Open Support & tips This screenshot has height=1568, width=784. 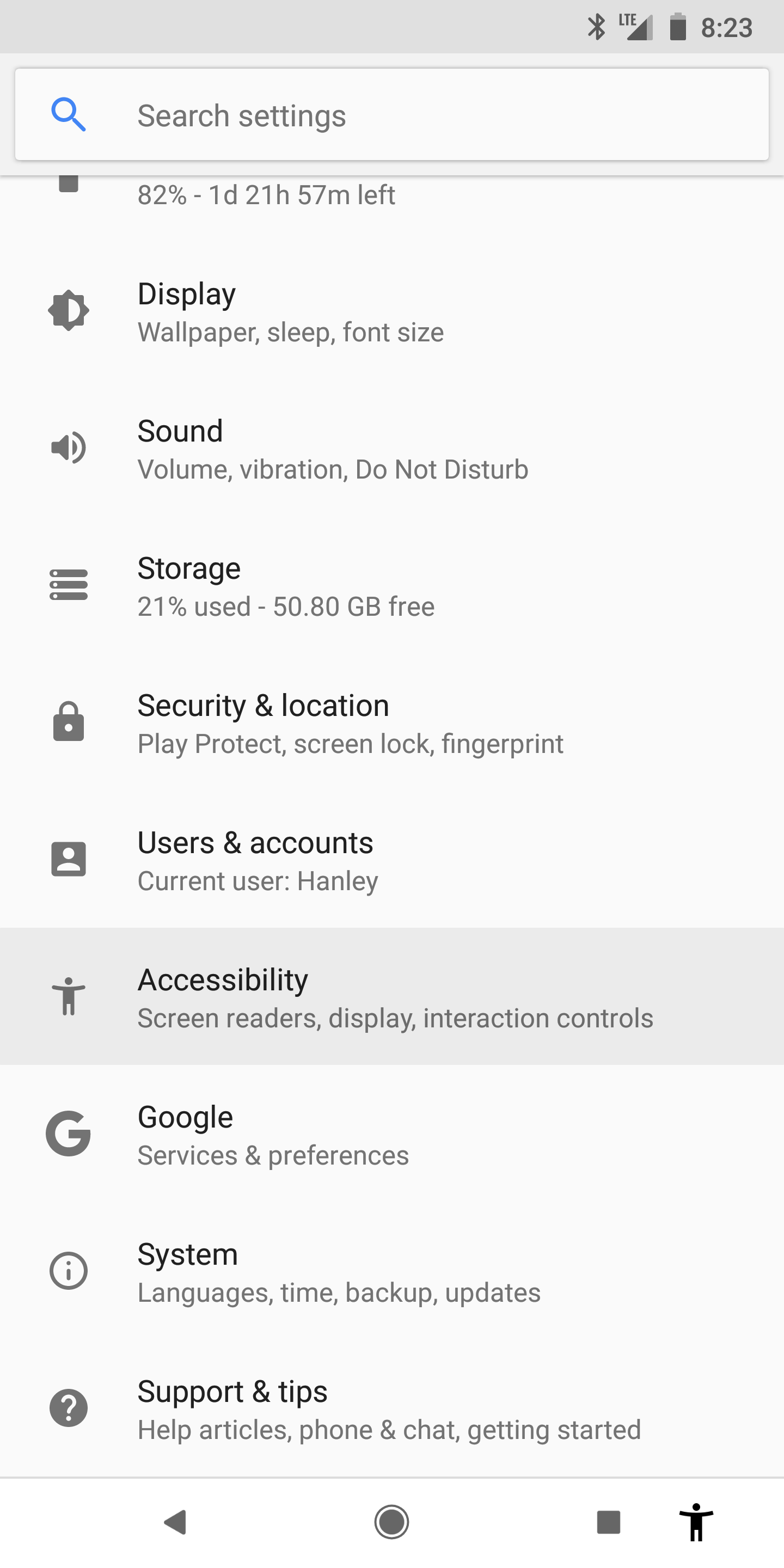pyautogui.click(x=392, y=1408)
